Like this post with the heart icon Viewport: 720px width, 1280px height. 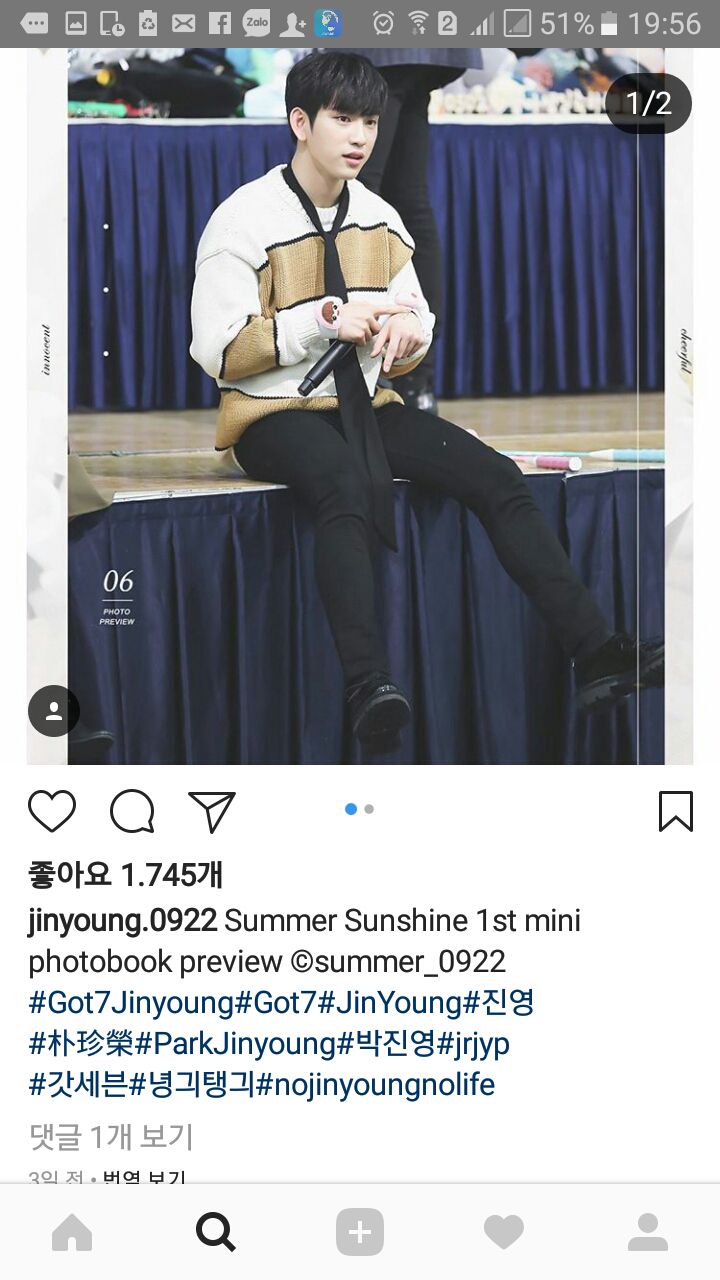click(x=52, y=811)
